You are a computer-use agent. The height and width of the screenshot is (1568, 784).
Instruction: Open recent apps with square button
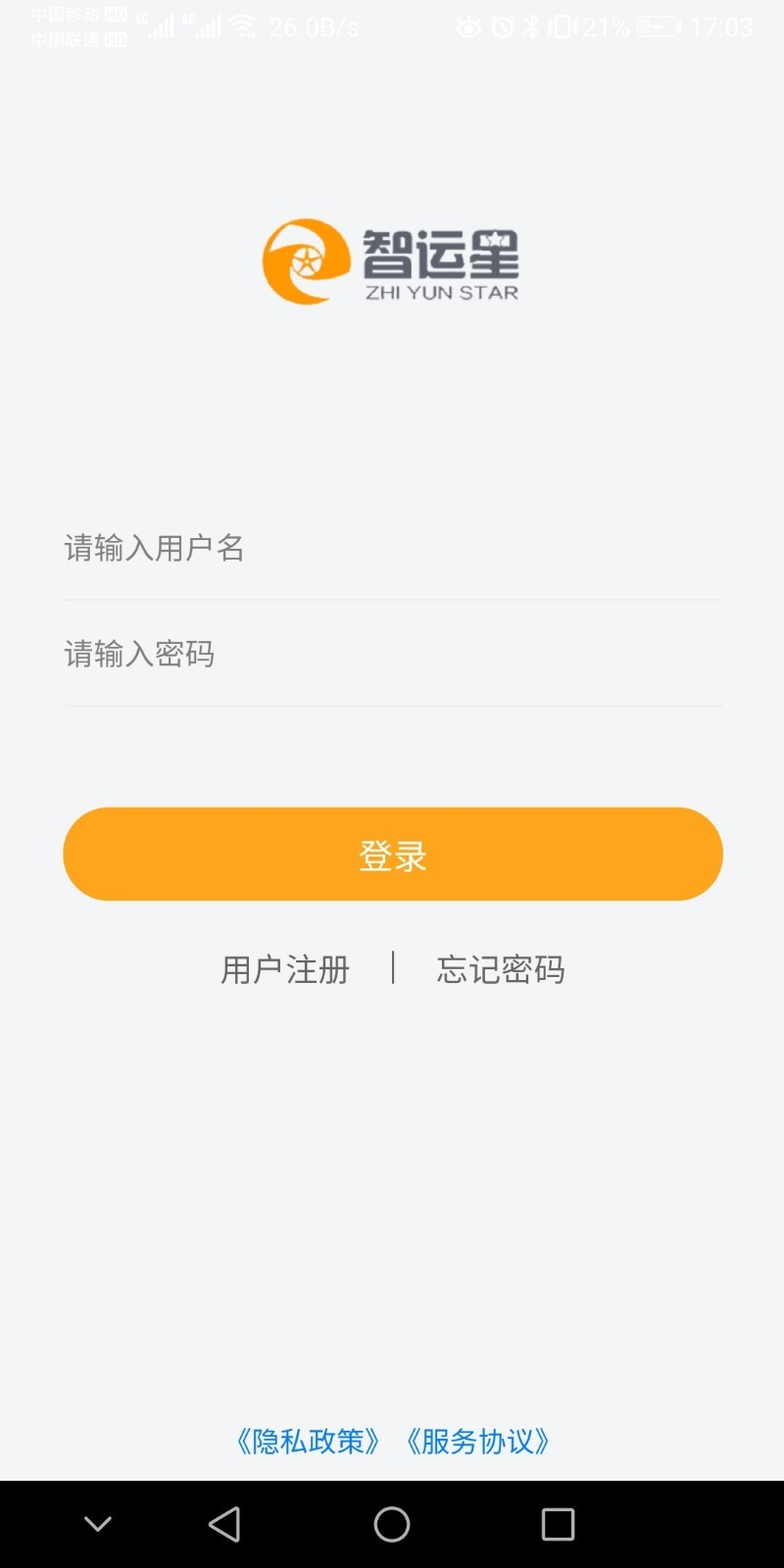(557, 1525)
